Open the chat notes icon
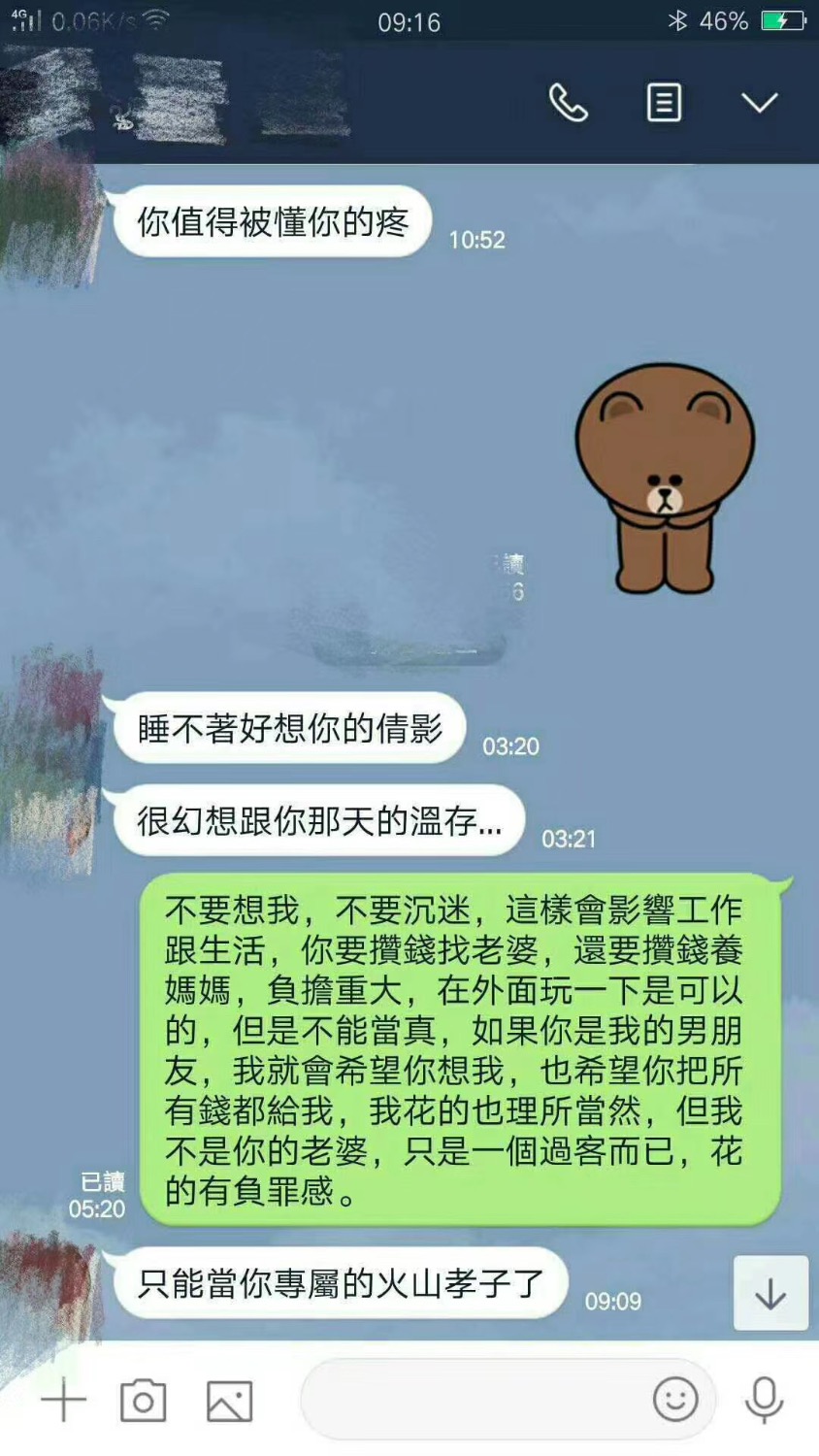This screenshot has width=819, height=1456. [x=664, y=102]
